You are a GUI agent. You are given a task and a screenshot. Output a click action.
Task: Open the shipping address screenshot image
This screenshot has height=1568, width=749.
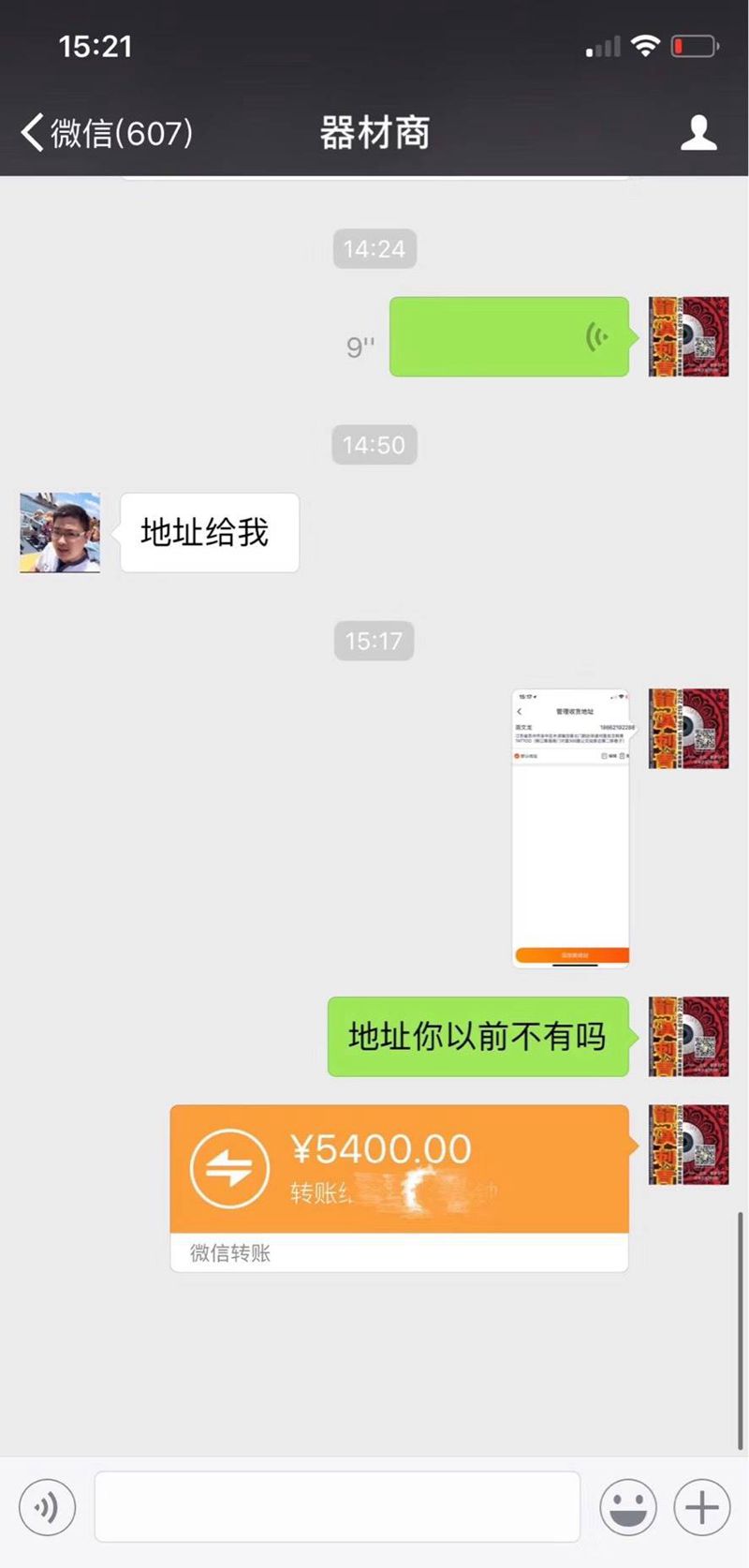(570, 827)
